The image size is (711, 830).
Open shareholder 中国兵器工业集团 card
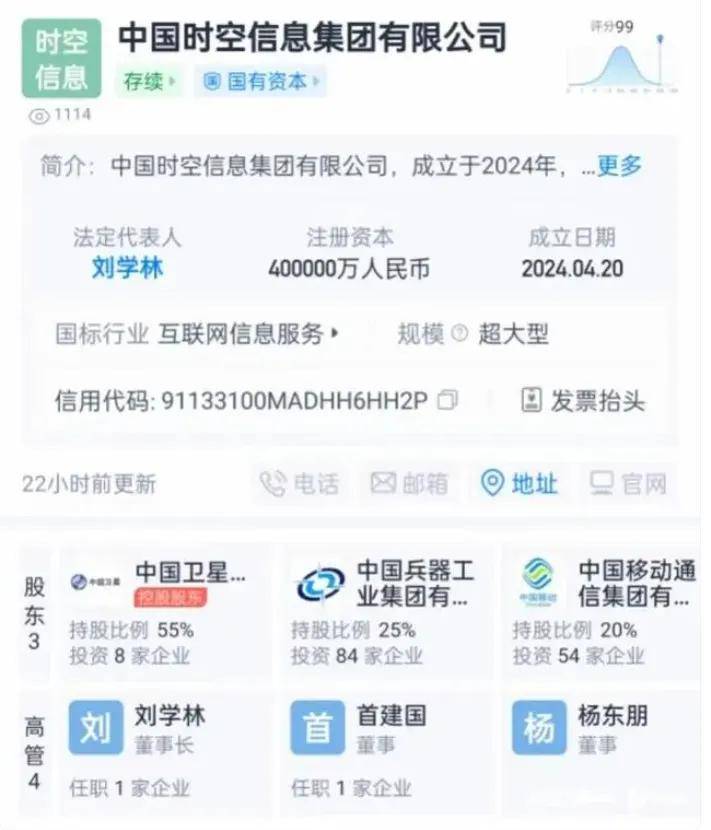(385, 612)
